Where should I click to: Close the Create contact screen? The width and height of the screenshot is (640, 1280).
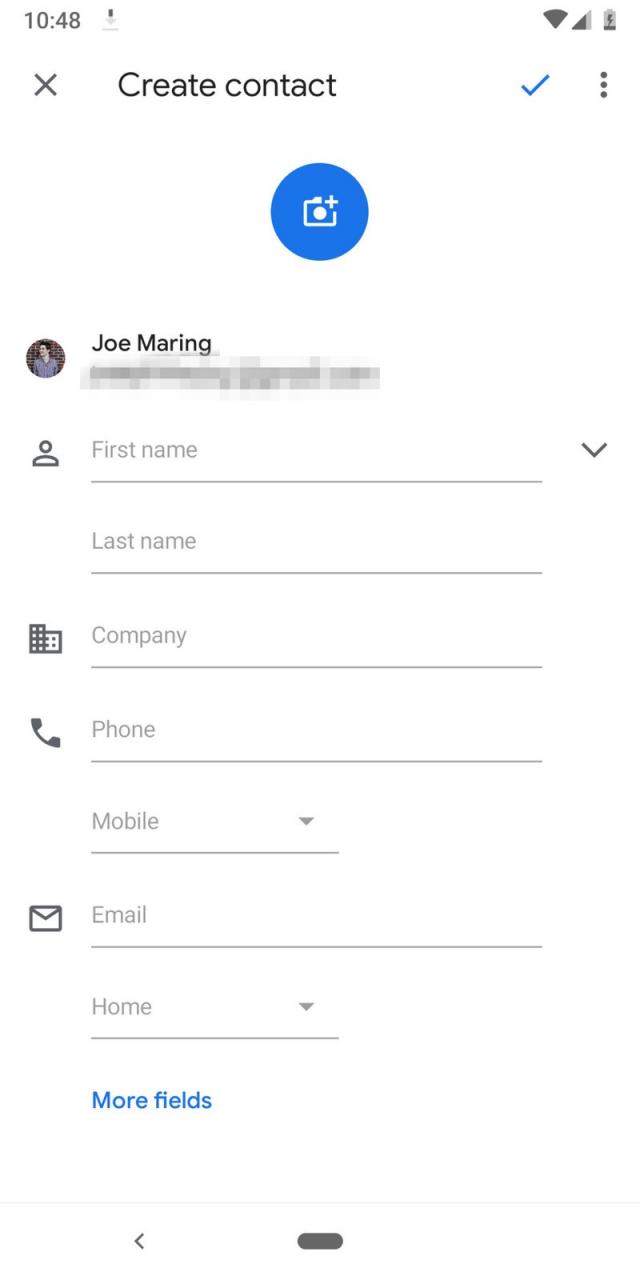[45, 85]
